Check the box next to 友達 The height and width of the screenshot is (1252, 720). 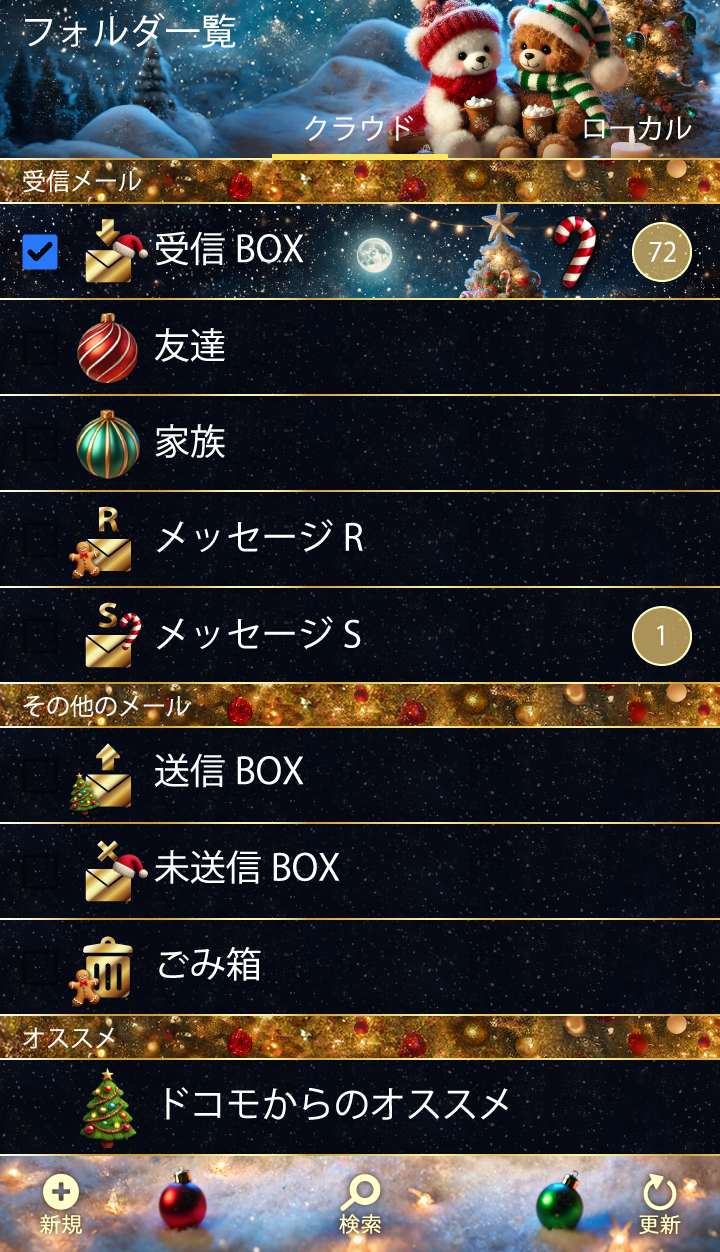(40, 348)
